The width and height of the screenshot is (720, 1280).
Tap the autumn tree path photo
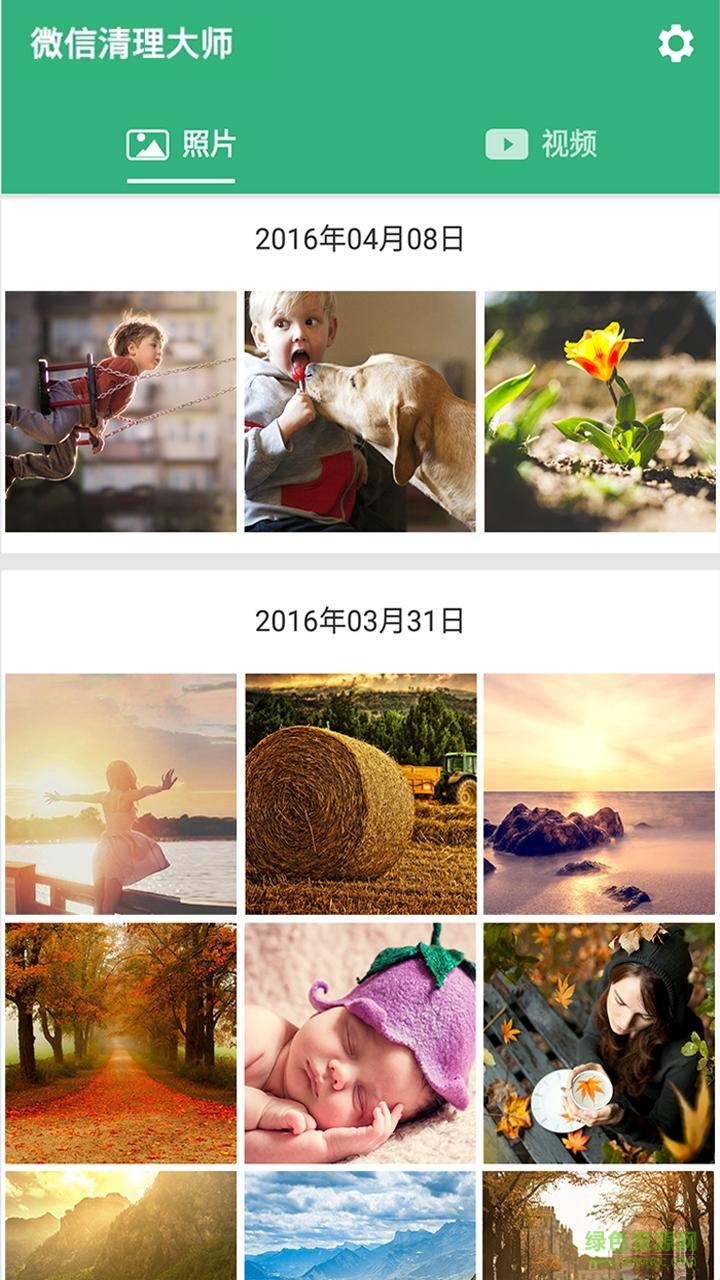[x=121, y=1042]
